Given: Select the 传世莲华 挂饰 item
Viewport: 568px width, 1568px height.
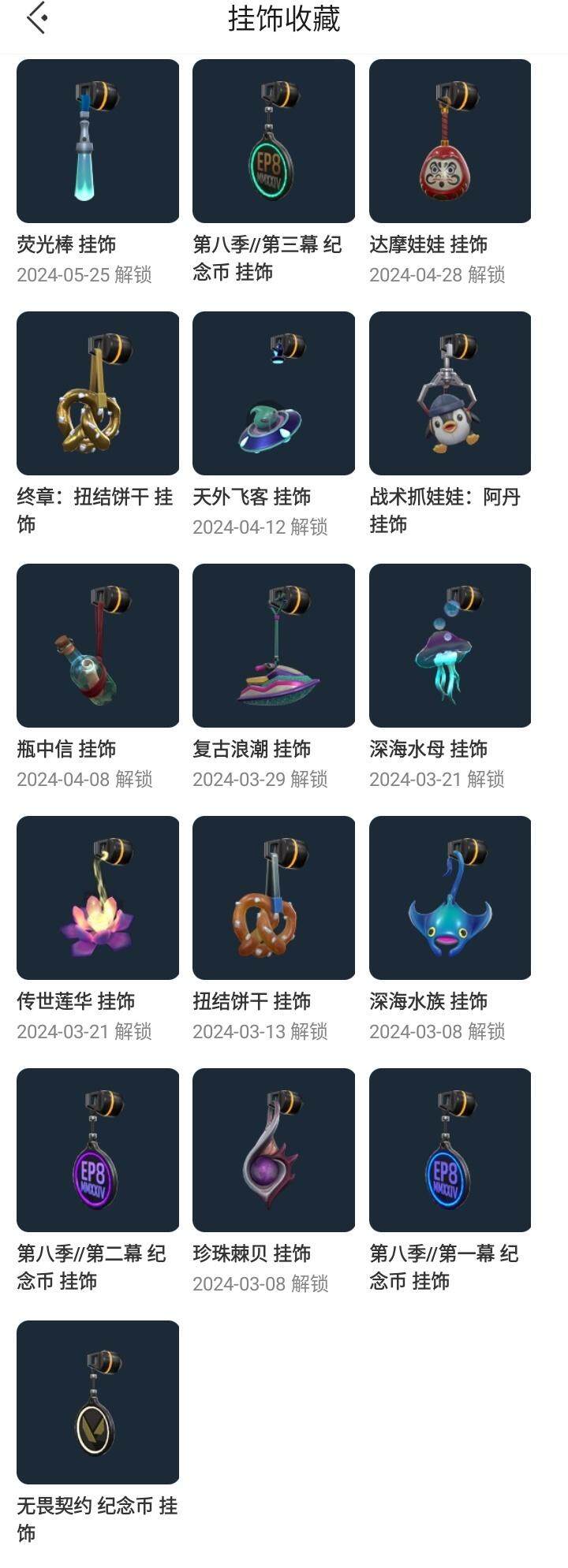Looking at the screenshot, I should point(98,898).
